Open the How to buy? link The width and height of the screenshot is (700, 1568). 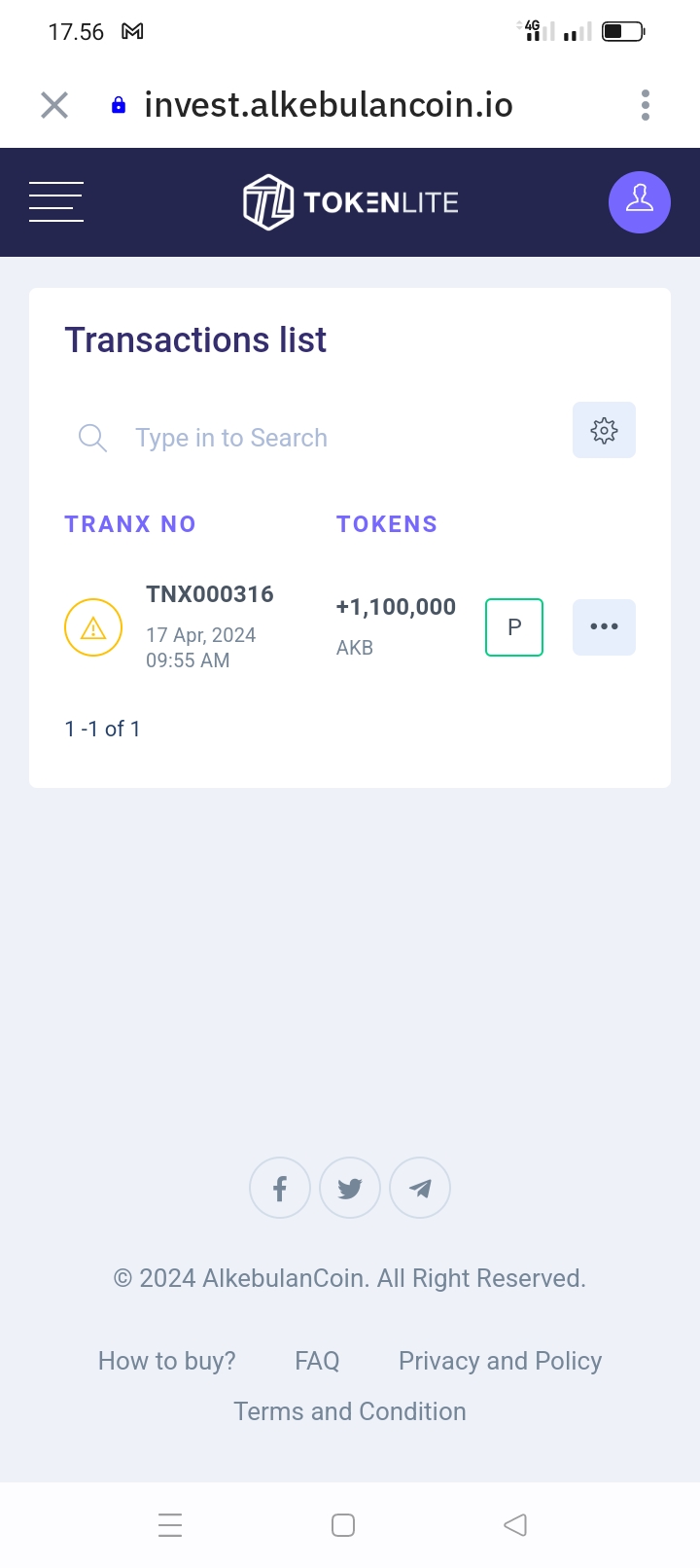coord(167,1361)
